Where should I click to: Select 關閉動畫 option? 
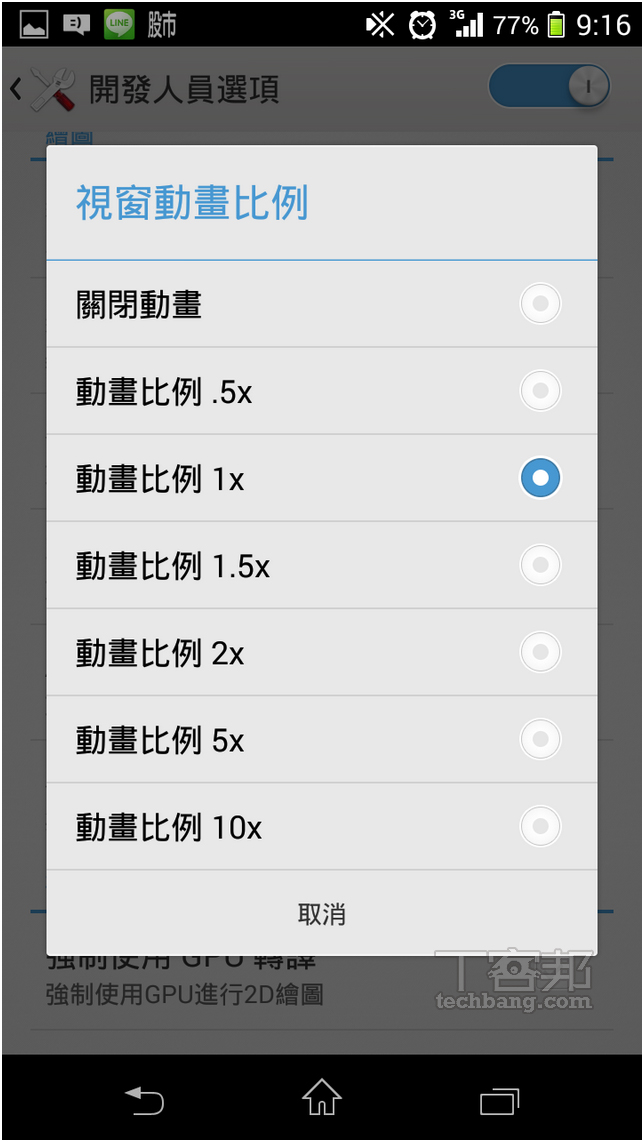pos(321,304)
